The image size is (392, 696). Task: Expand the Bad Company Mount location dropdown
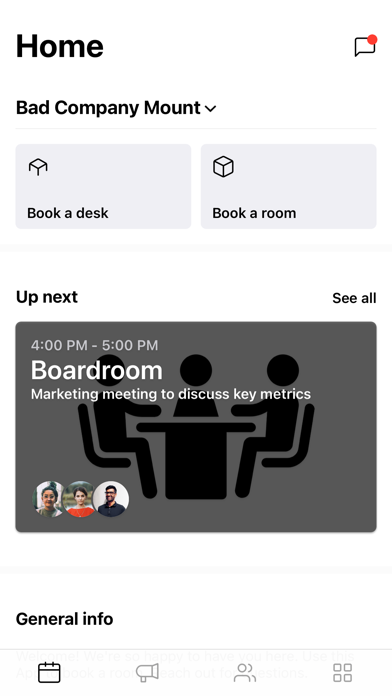pos(116,108)
